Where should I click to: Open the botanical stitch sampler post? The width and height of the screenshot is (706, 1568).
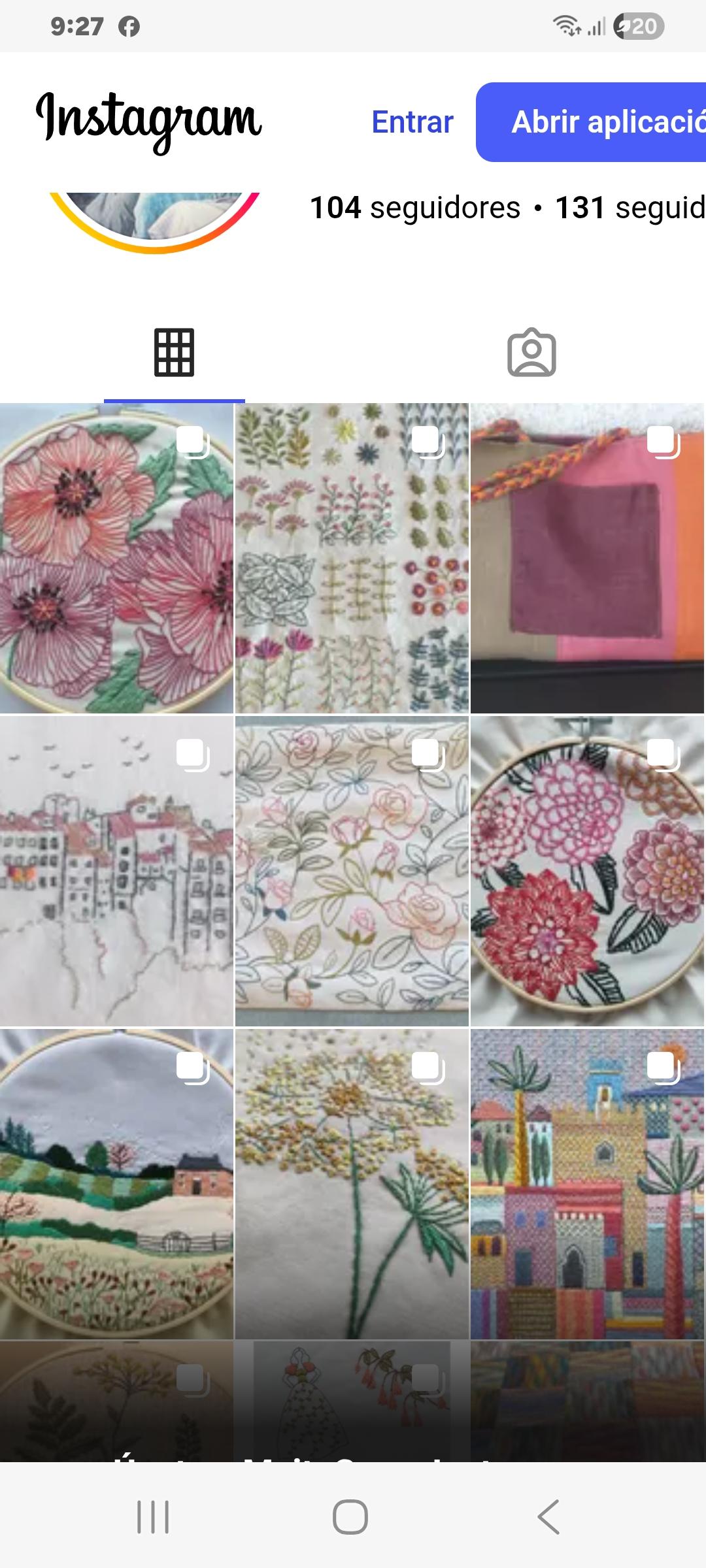point(352,558)
